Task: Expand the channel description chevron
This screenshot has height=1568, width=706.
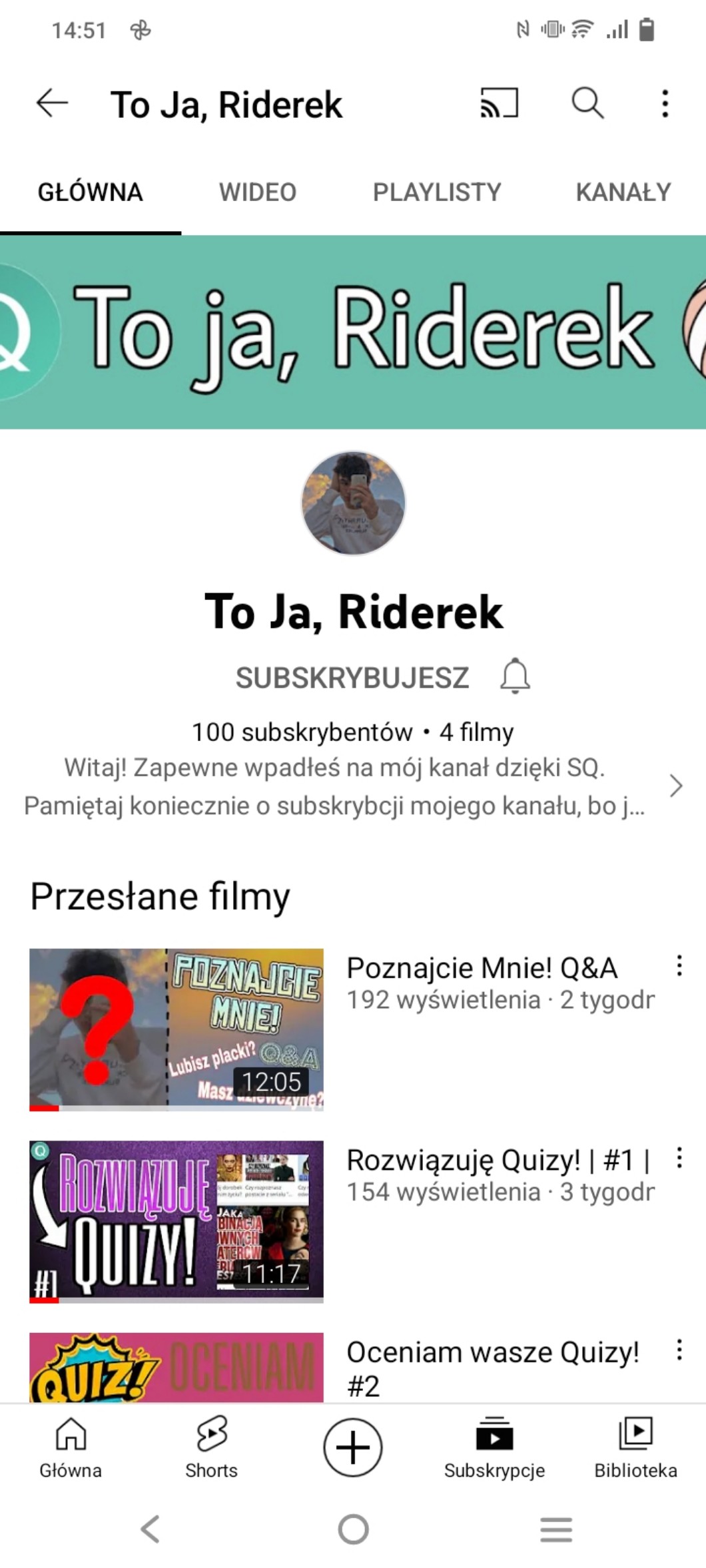Action: [x=676, y=786]
